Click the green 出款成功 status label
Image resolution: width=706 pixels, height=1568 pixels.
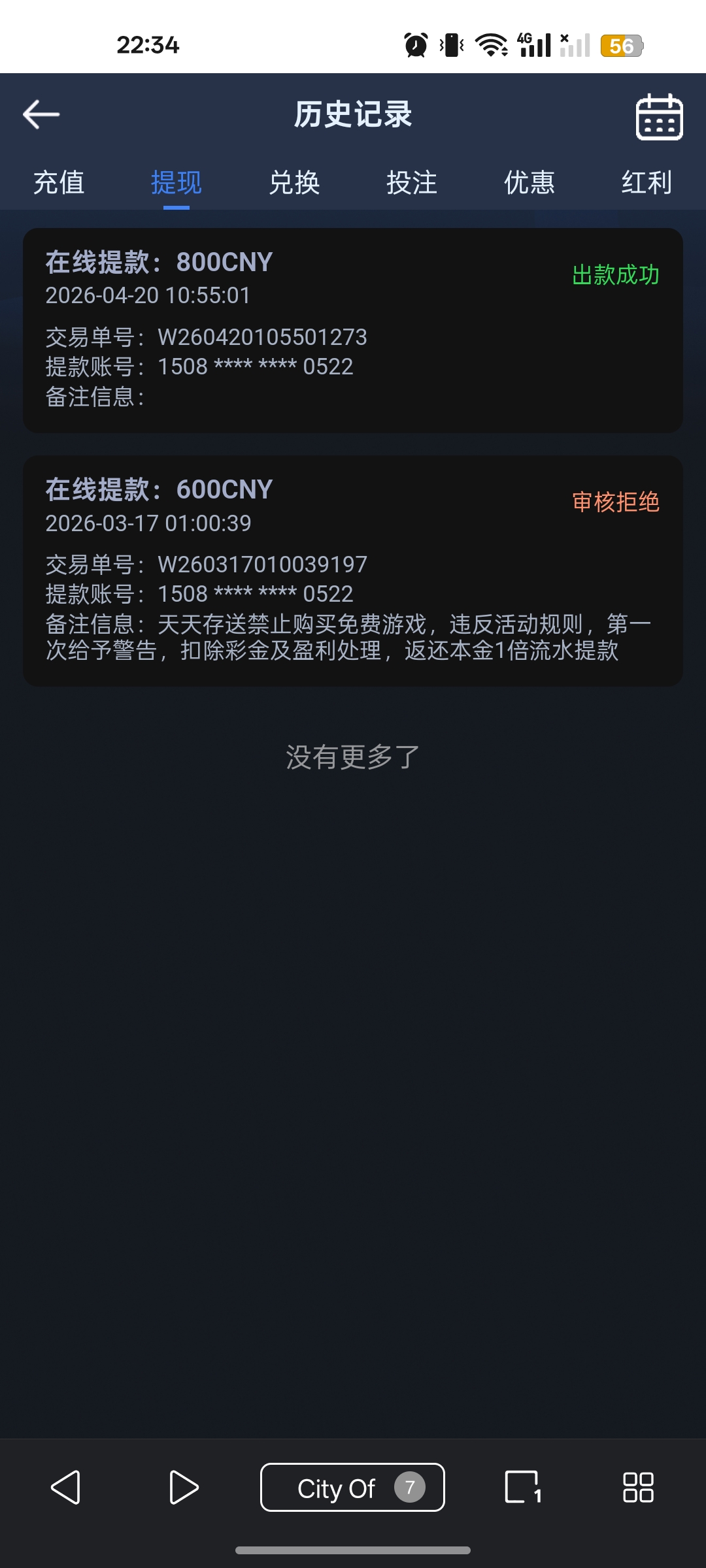(616, 276)
